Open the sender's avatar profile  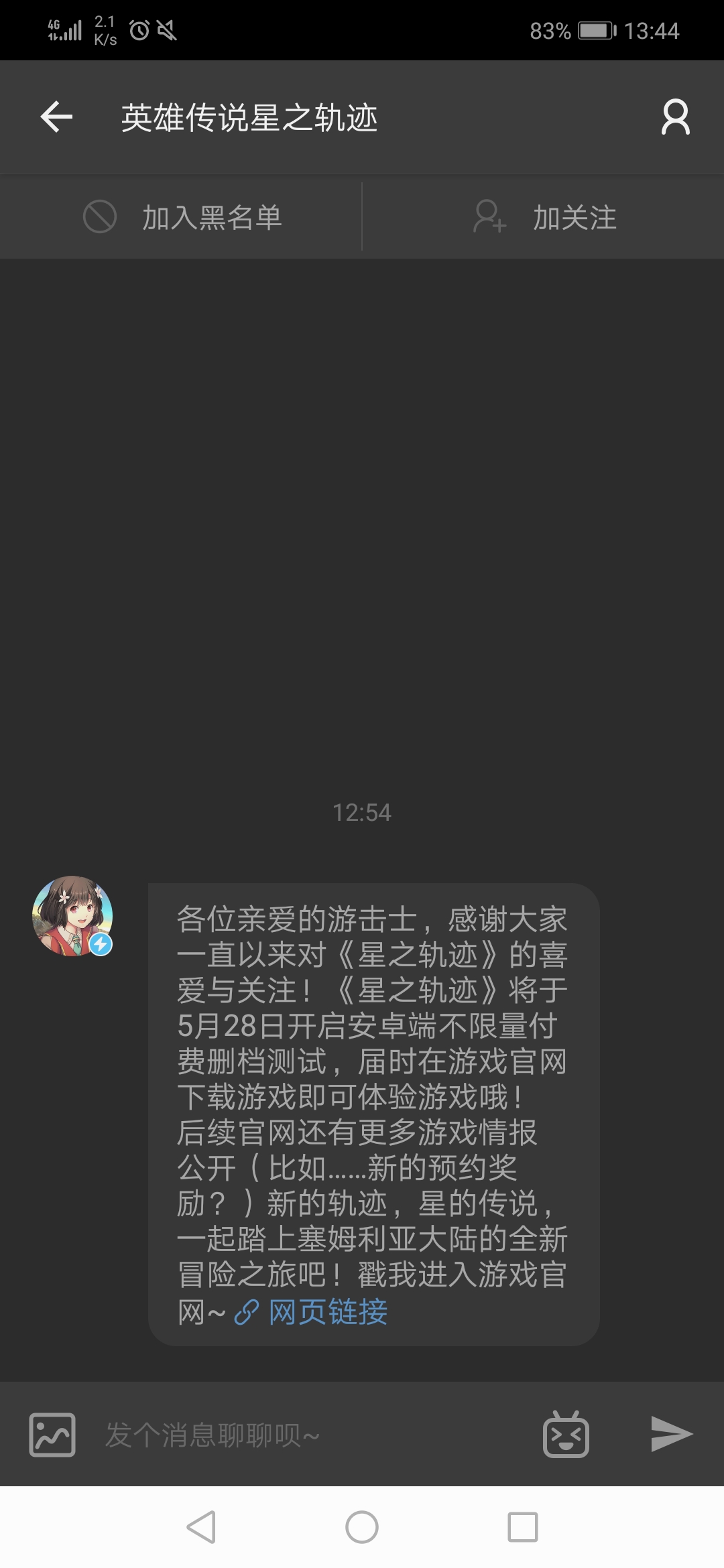point(72,916)
